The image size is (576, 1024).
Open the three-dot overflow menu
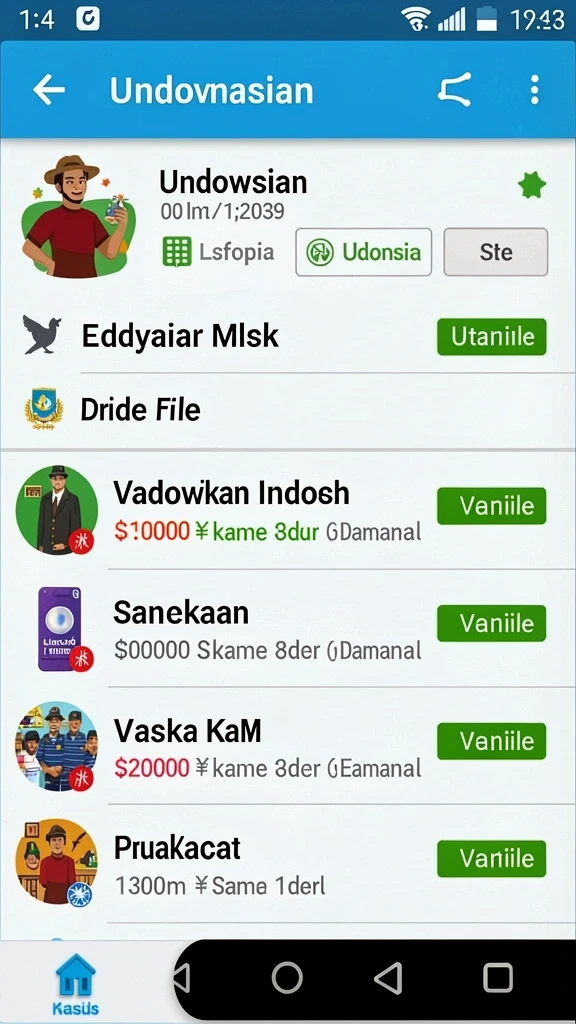(x=535, y=89)
